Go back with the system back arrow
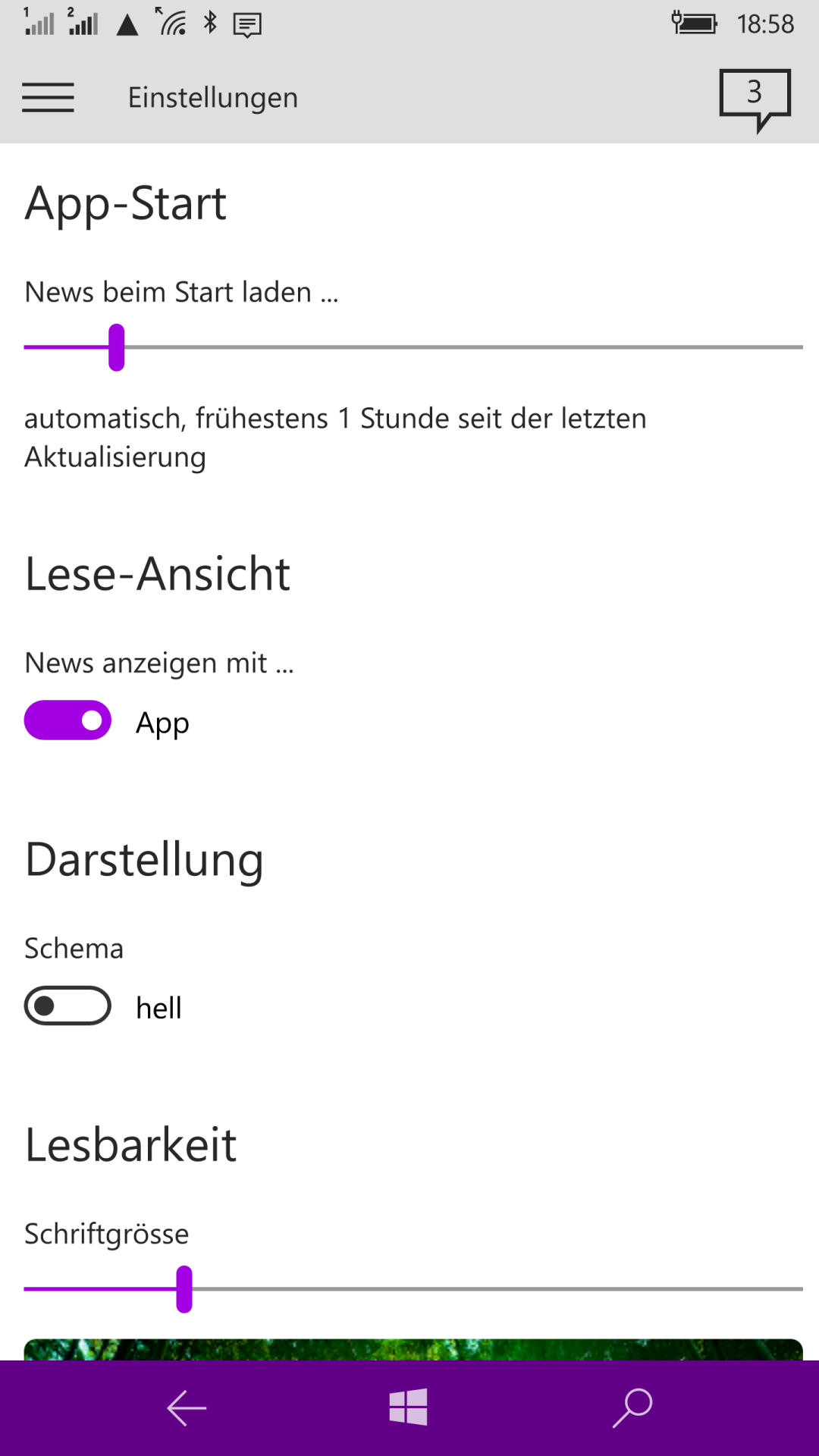 point(187,1408)
